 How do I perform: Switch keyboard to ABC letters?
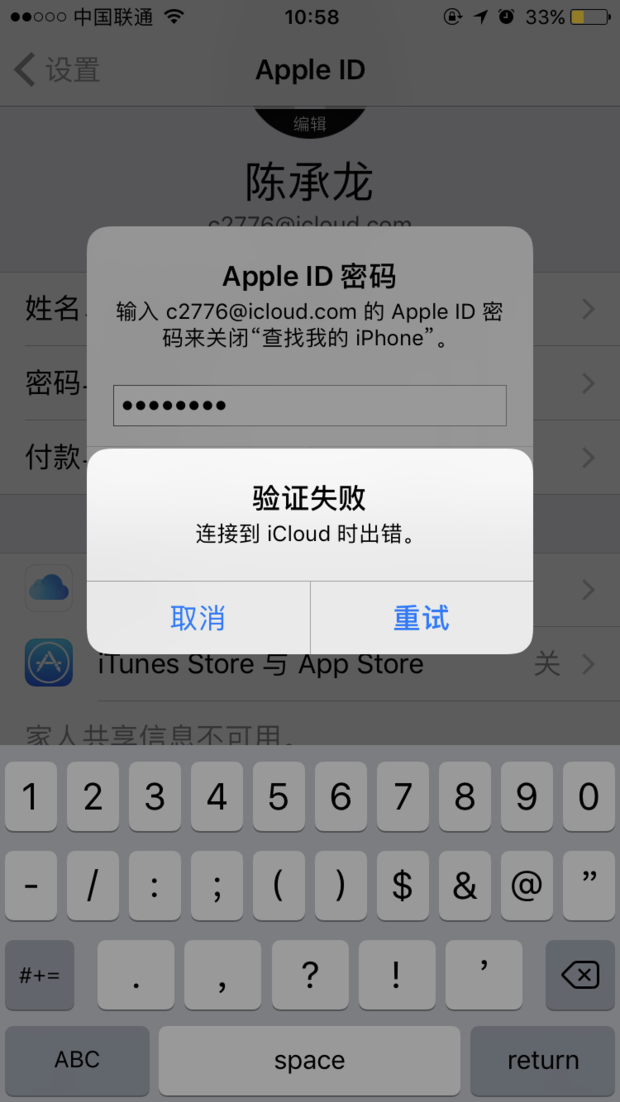tap(77, 1061)
